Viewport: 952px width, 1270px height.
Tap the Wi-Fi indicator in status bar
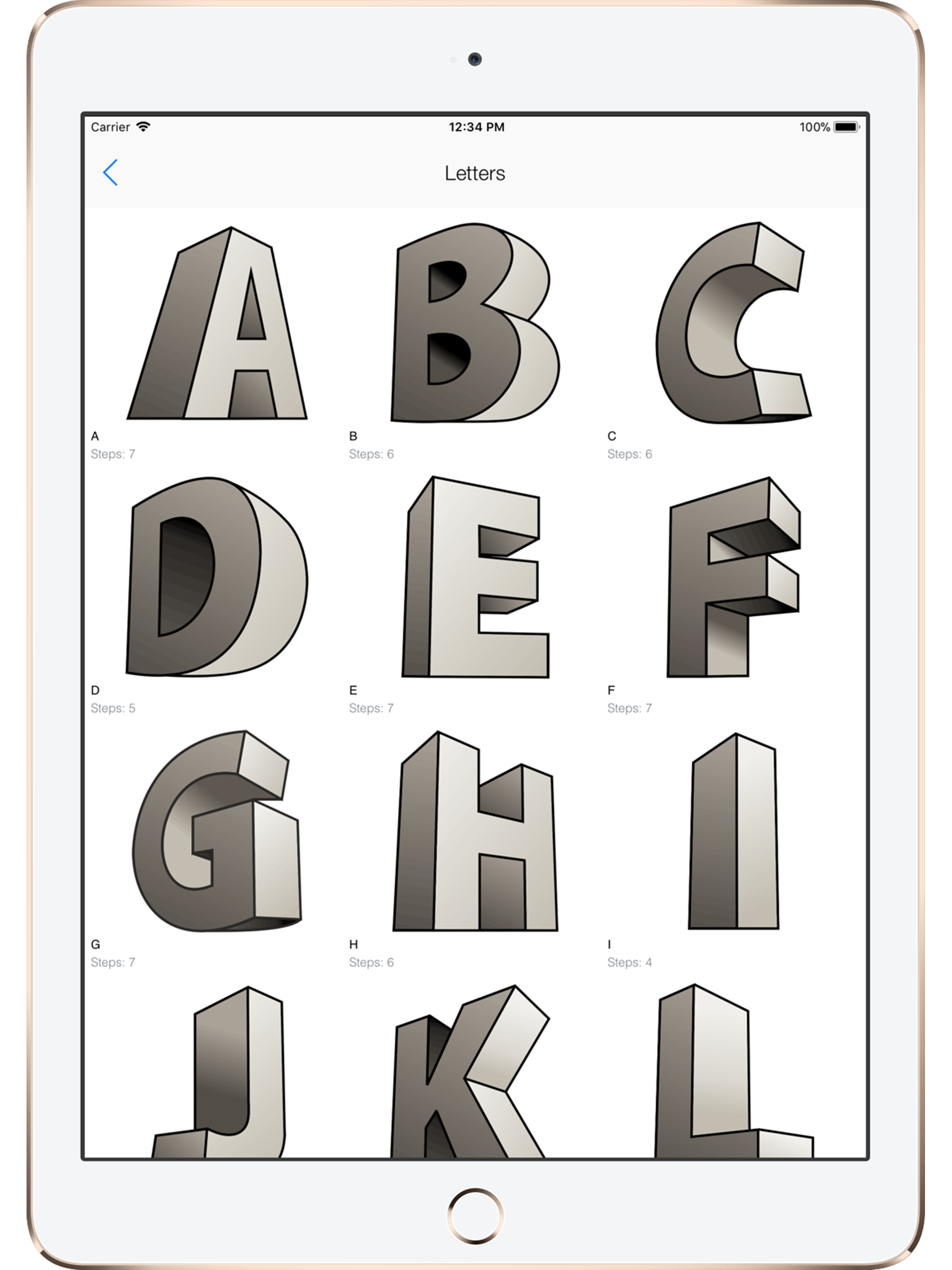[142, 127]
